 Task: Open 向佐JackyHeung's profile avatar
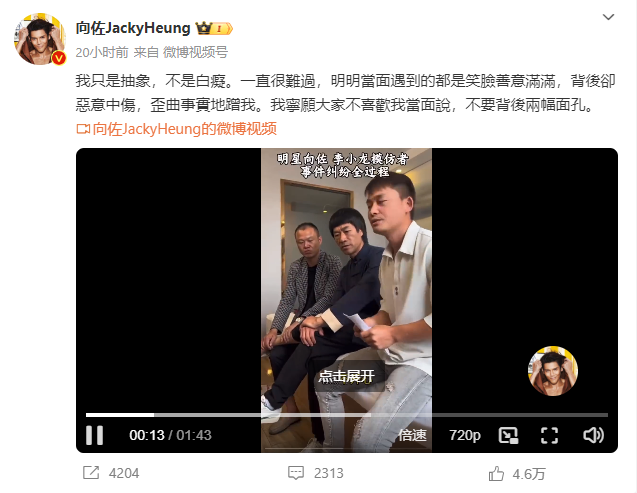(x=37, y=39)
